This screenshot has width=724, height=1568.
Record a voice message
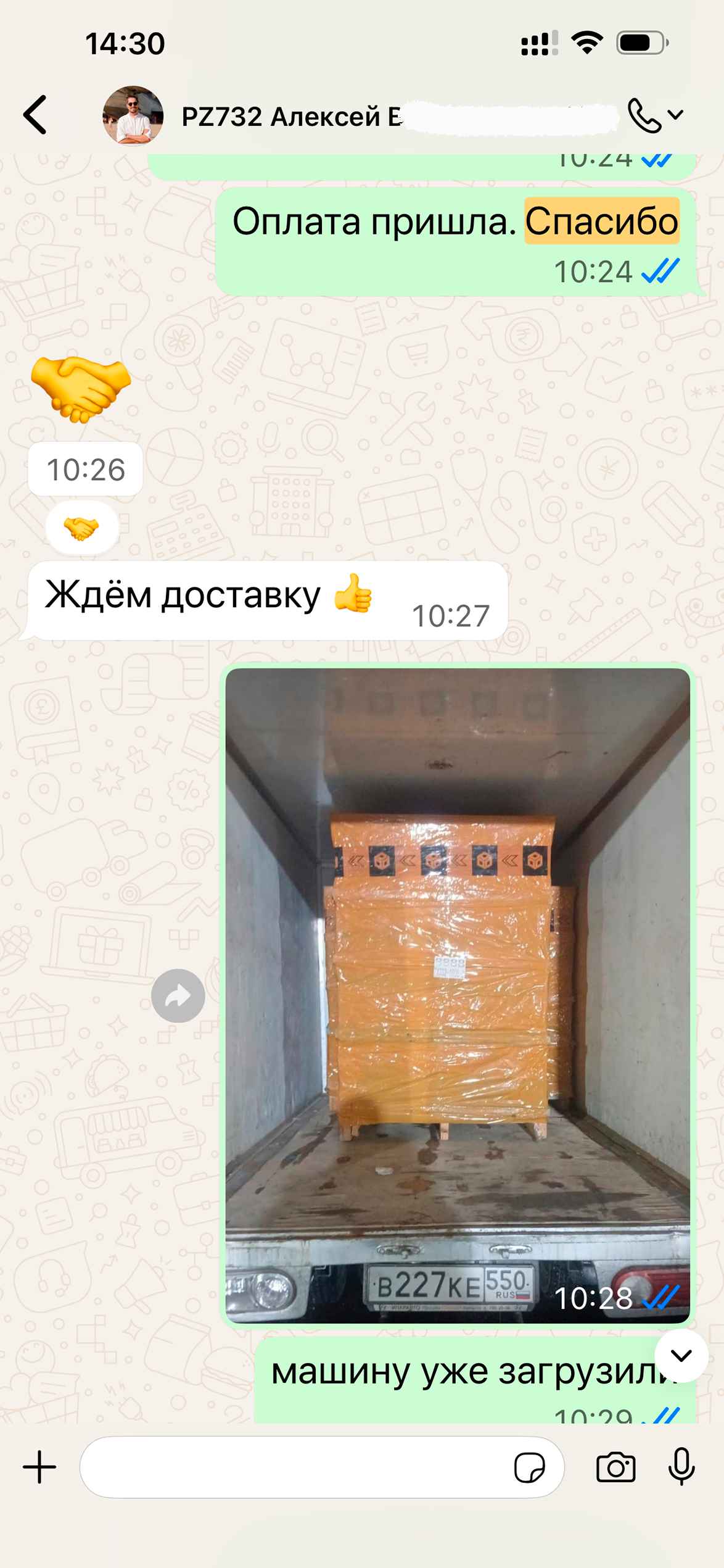click(x=681, y=1467)
